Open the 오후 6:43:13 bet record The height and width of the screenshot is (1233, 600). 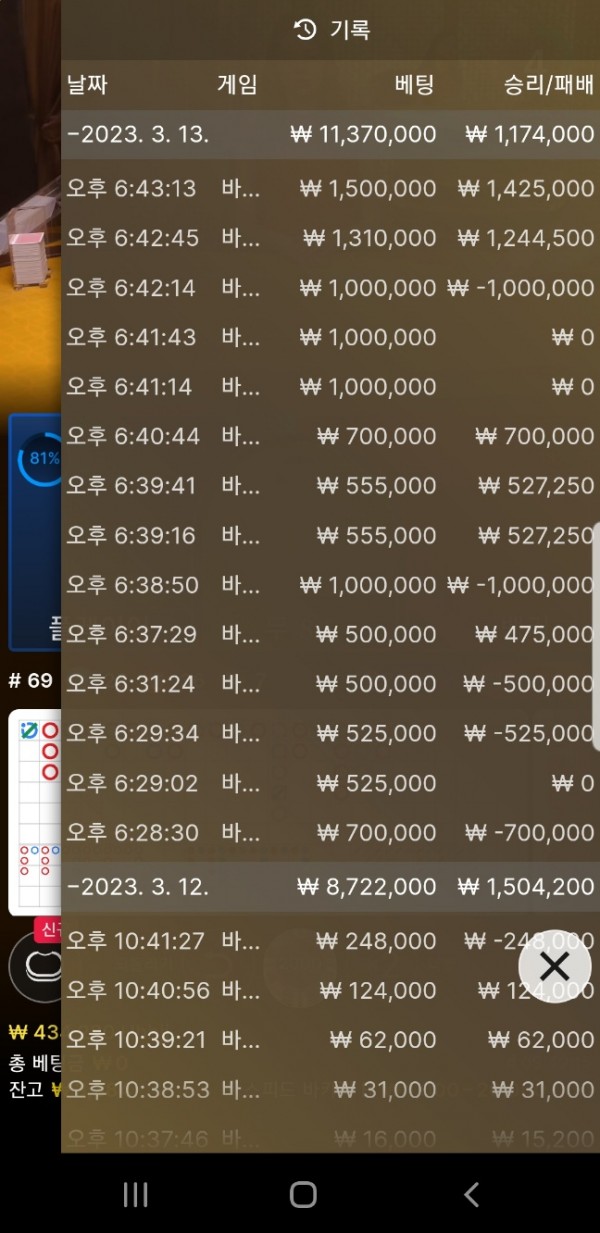[330, 189]
